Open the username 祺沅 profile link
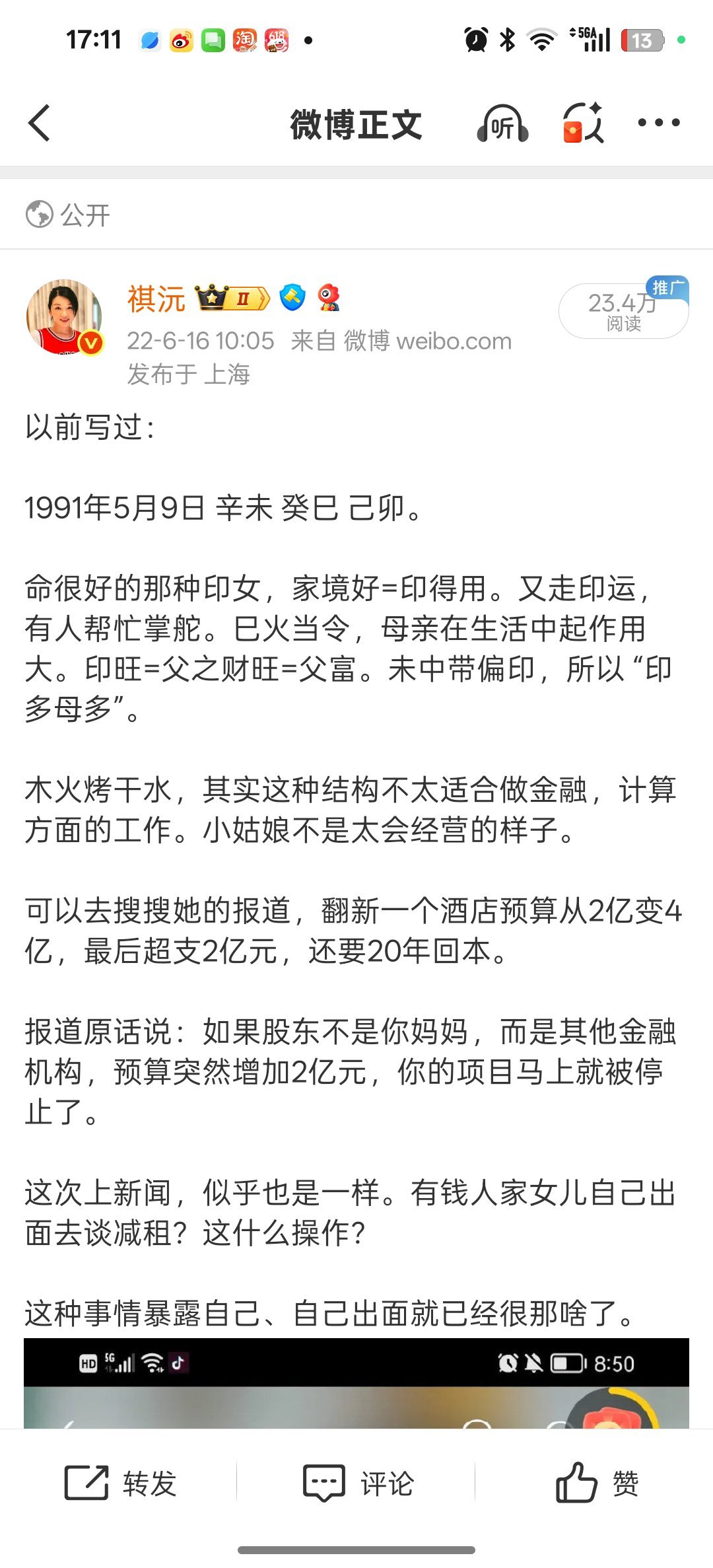The width and height of the screenshot is (713, 1568). (156, 299)
